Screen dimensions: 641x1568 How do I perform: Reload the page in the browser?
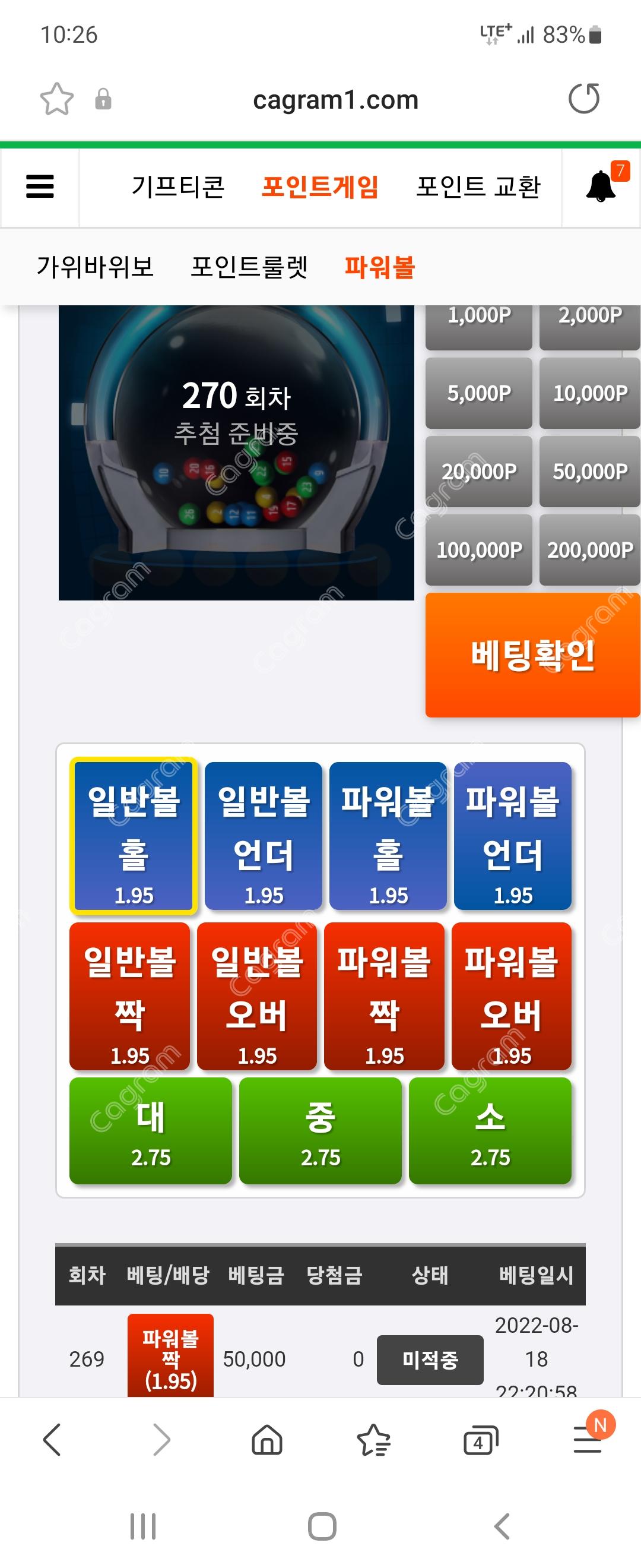[584, 99]
